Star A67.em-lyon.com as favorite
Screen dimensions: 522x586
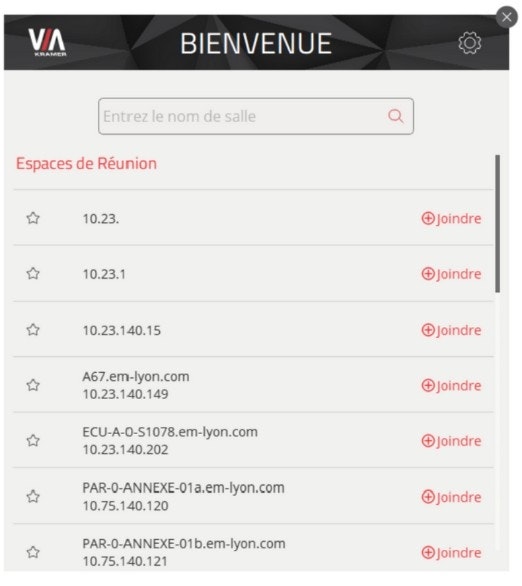point(33,385)
